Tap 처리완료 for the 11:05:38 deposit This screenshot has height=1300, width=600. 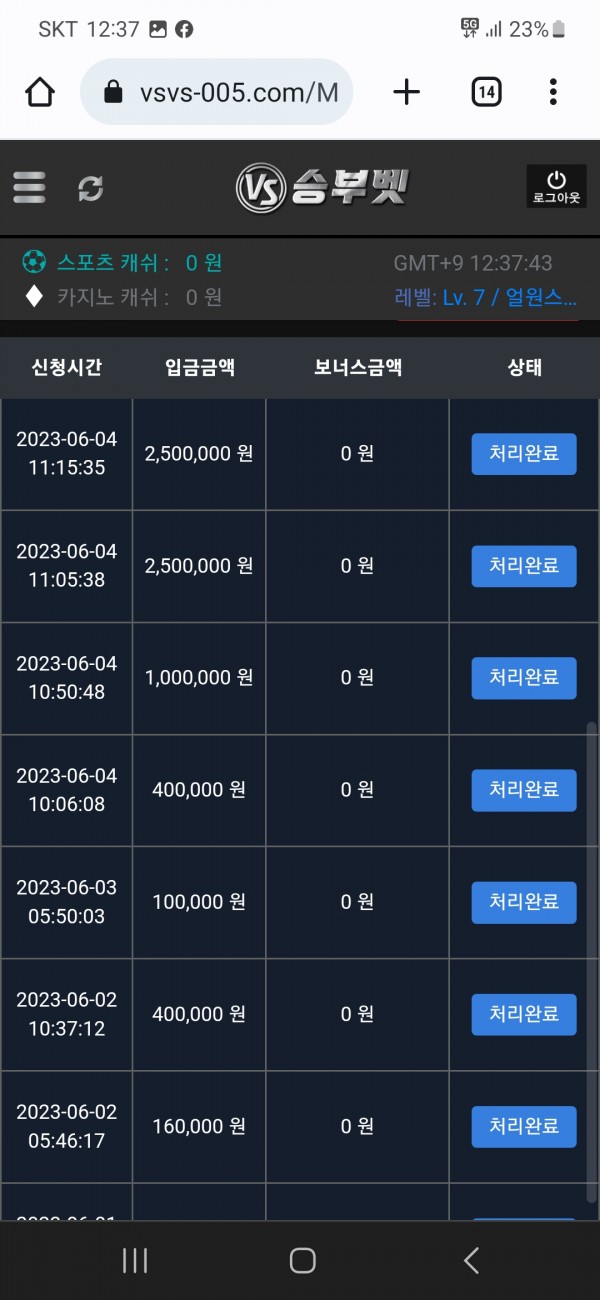point(524,566)
